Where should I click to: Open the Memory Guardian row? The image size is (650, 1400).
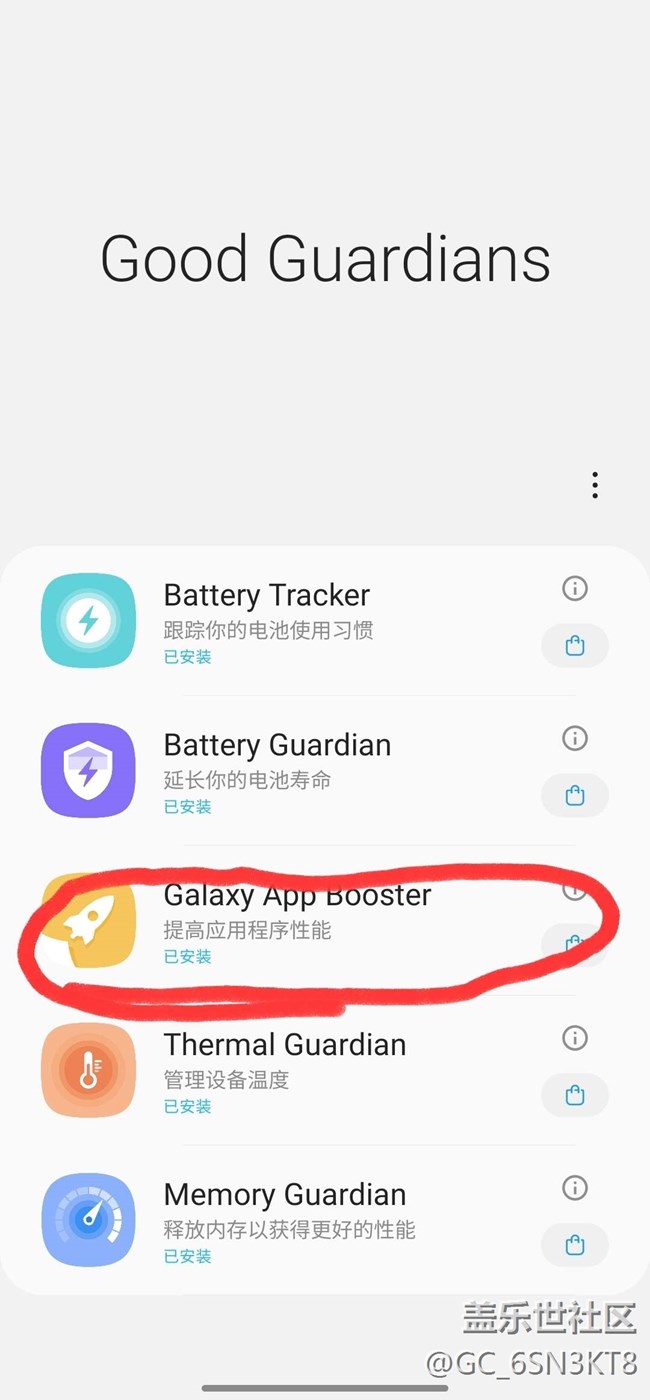(300, 1221)
